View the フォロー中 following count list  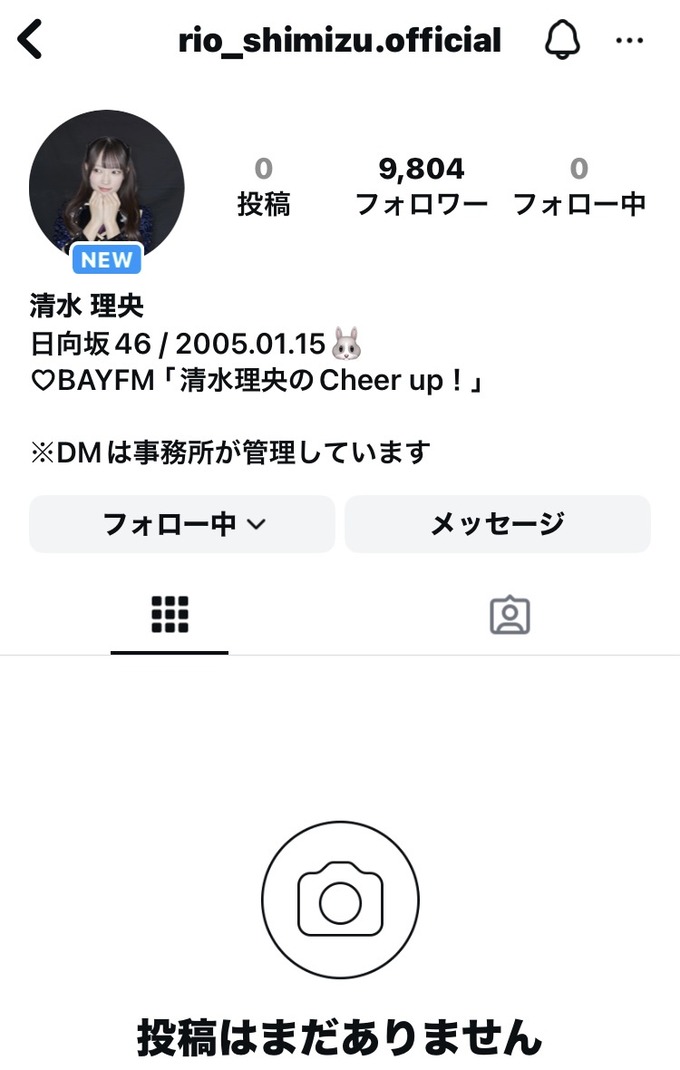[578, 187]
